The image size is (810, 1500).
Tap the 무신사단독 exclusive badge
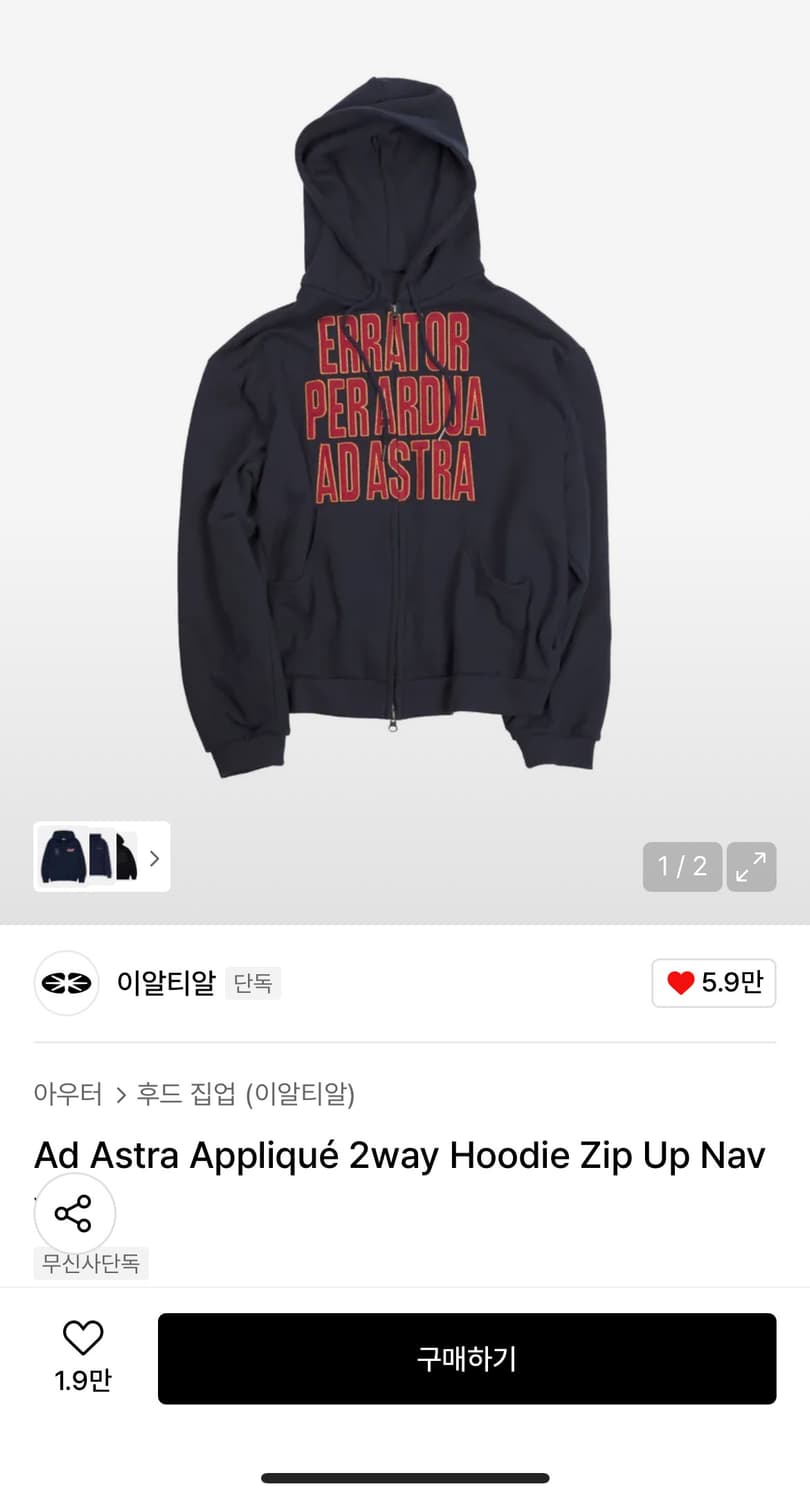[x=91, y=1263]
